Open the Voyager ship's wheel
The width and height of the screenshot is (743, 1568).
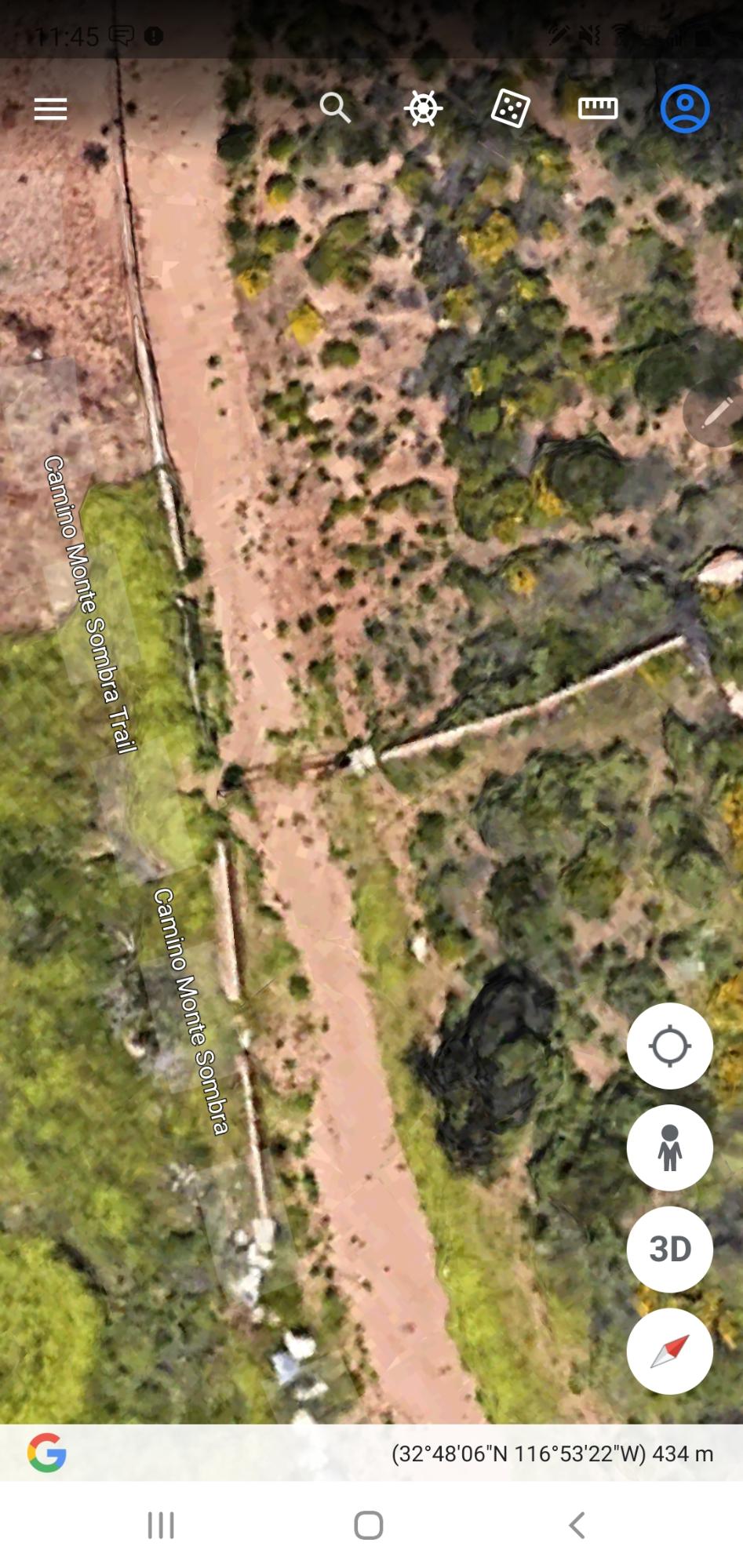[424, 108]
